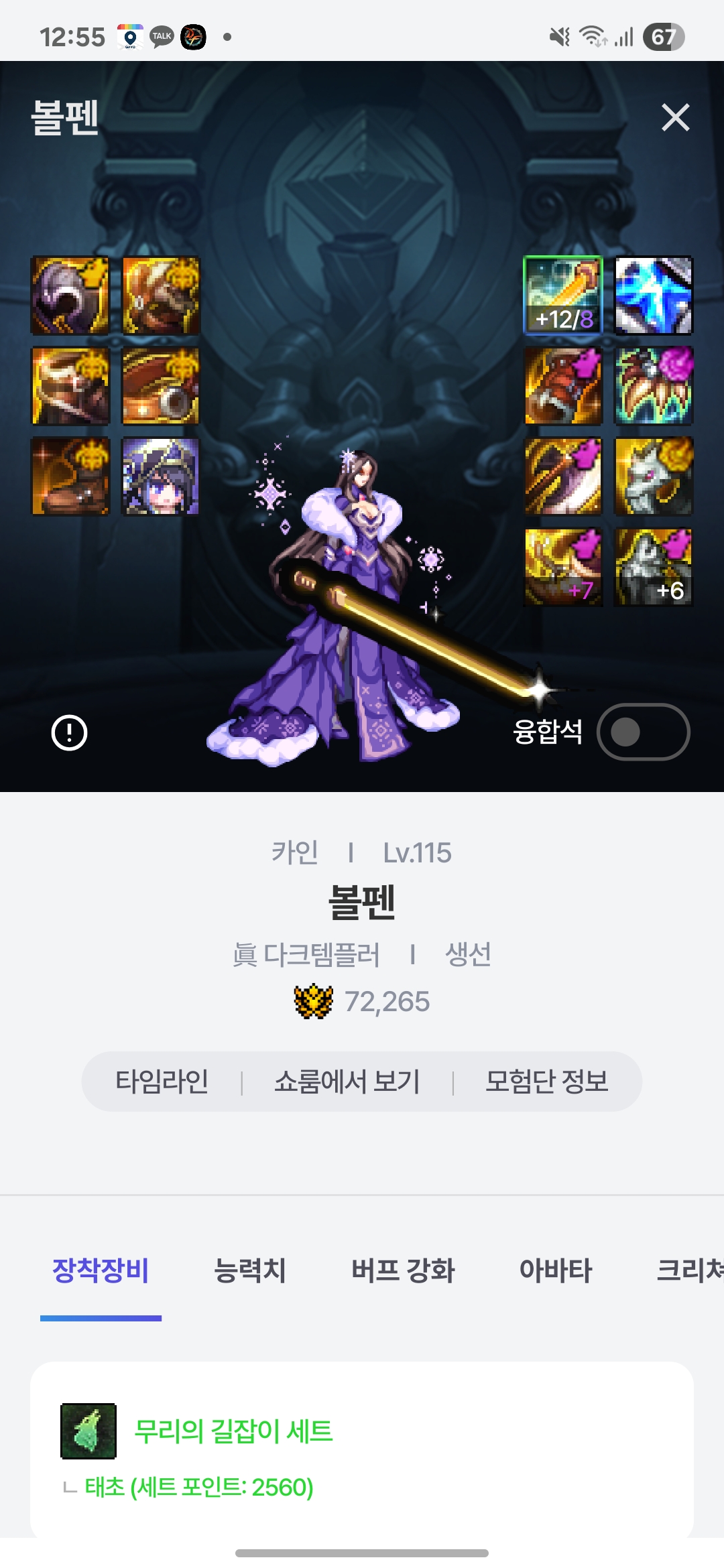Open 모험단 정보
The image size is (724, 1568).
546,1082
